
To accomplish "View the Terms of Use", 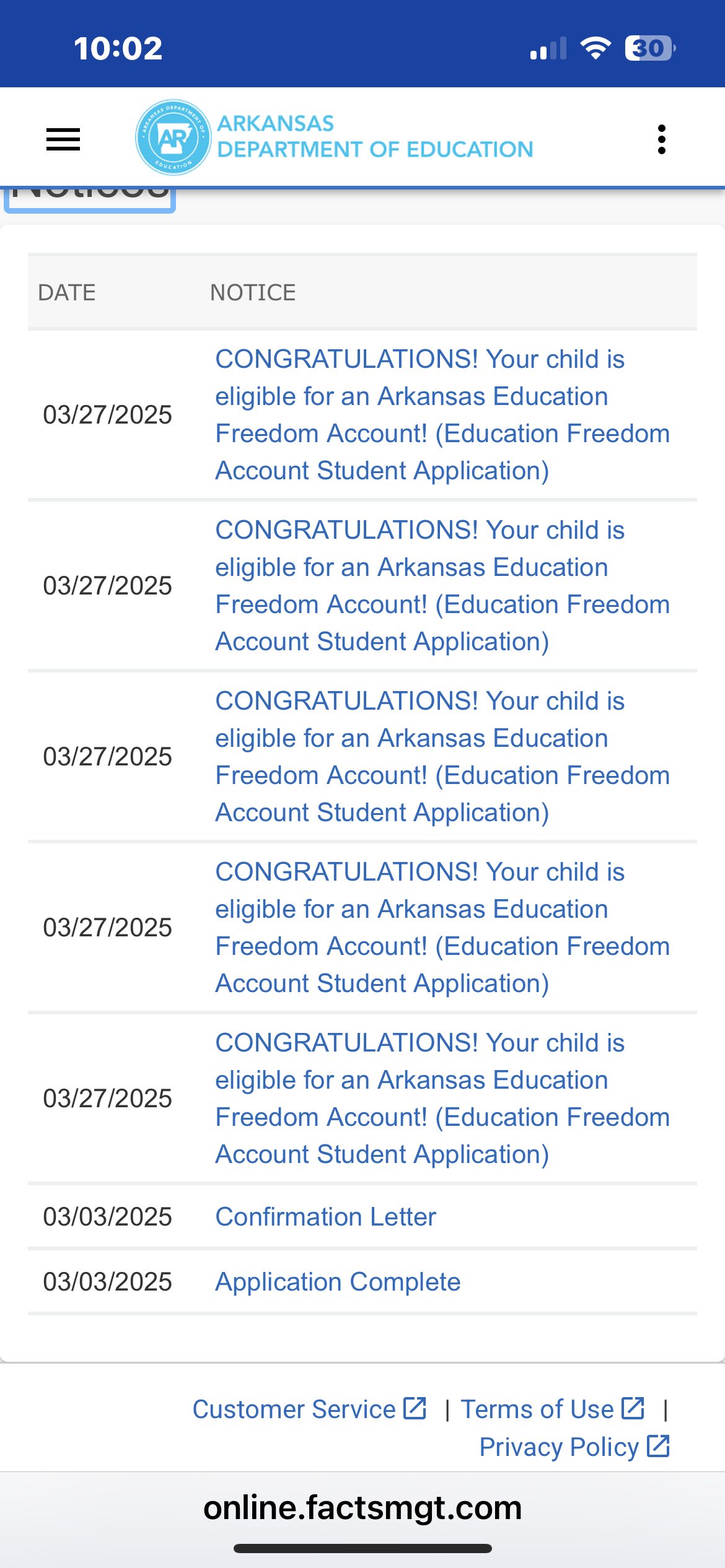I will click(553, 1409).
